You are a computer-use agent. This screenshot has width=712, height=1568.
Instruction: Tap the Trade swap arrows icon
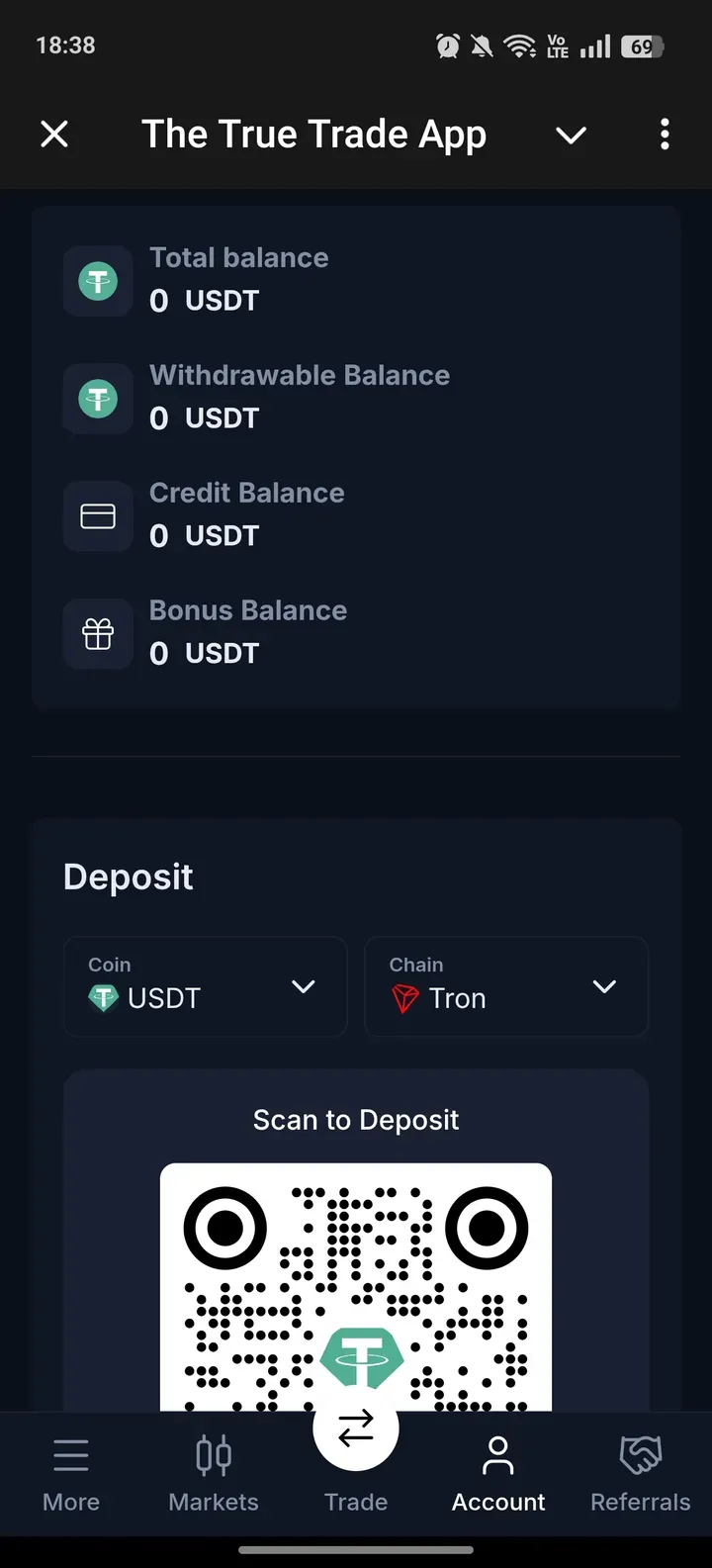[x=356, y=1427]
